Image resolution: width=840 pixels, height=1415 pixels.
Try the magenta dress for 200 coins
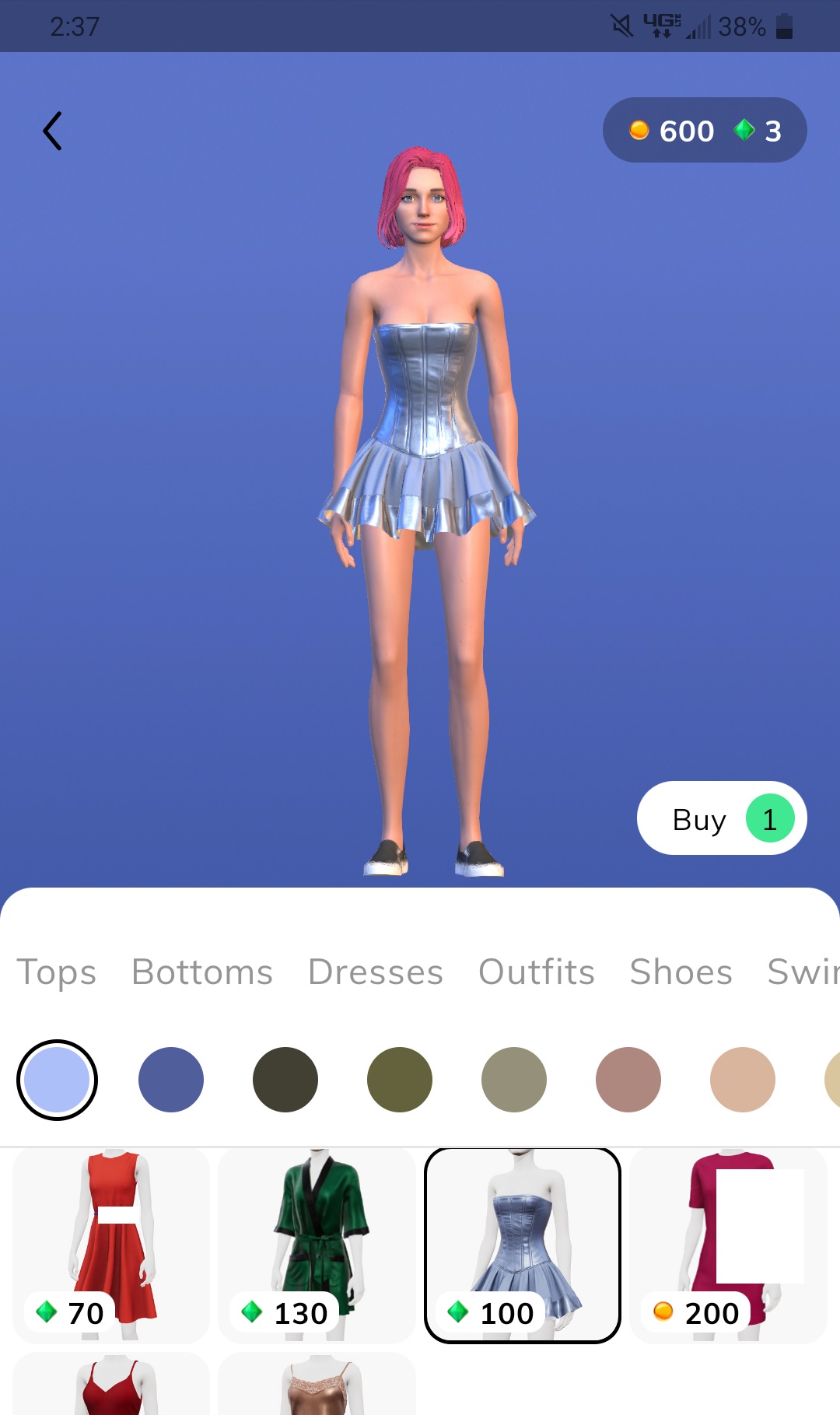tap(728, 1245)
